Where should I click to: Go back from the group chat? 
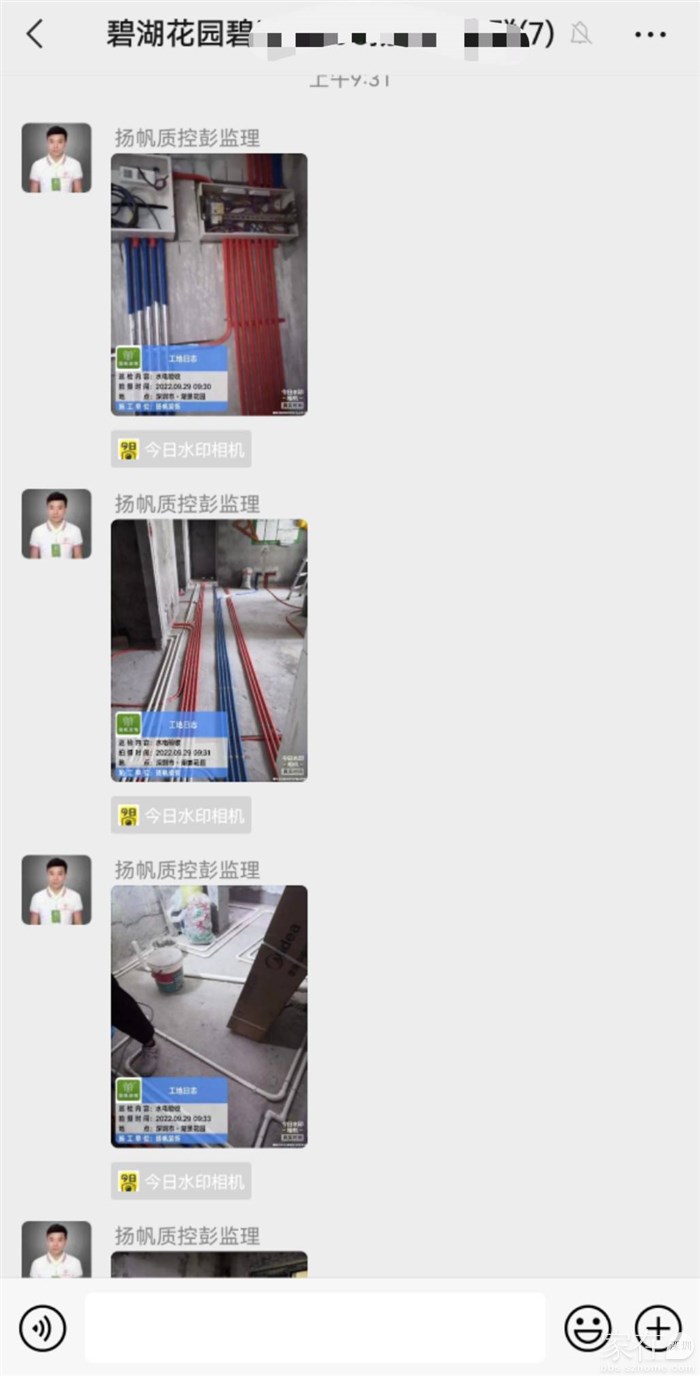[35, 34]
